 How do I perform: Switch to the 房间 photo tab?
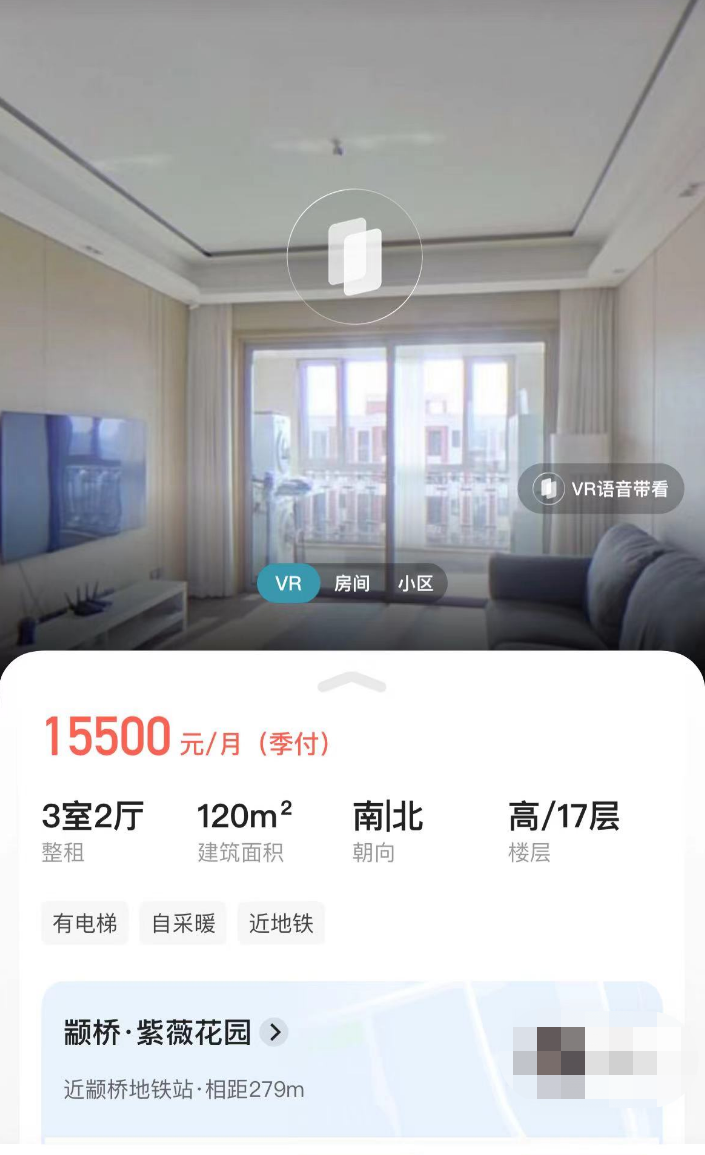point(352,584)
